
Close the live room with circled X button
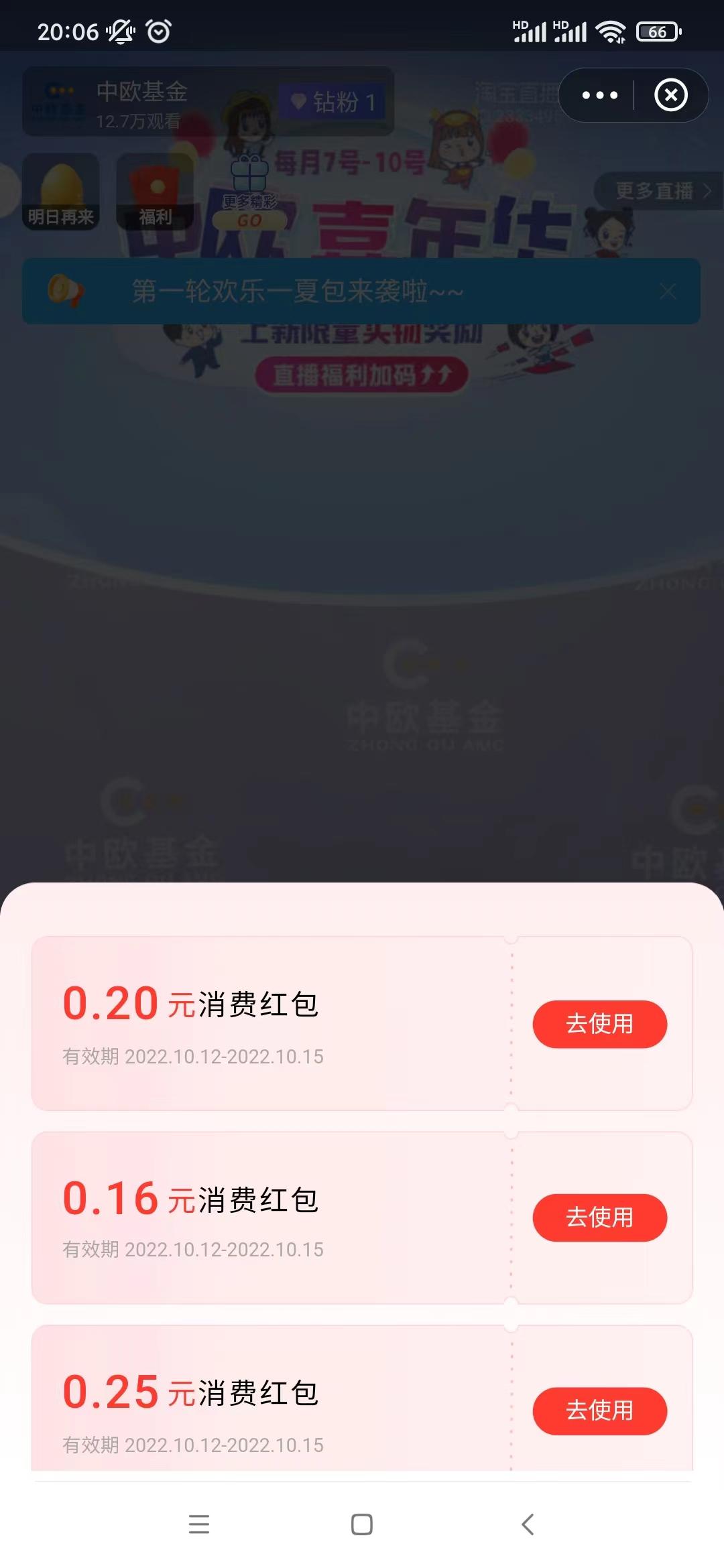670,94
